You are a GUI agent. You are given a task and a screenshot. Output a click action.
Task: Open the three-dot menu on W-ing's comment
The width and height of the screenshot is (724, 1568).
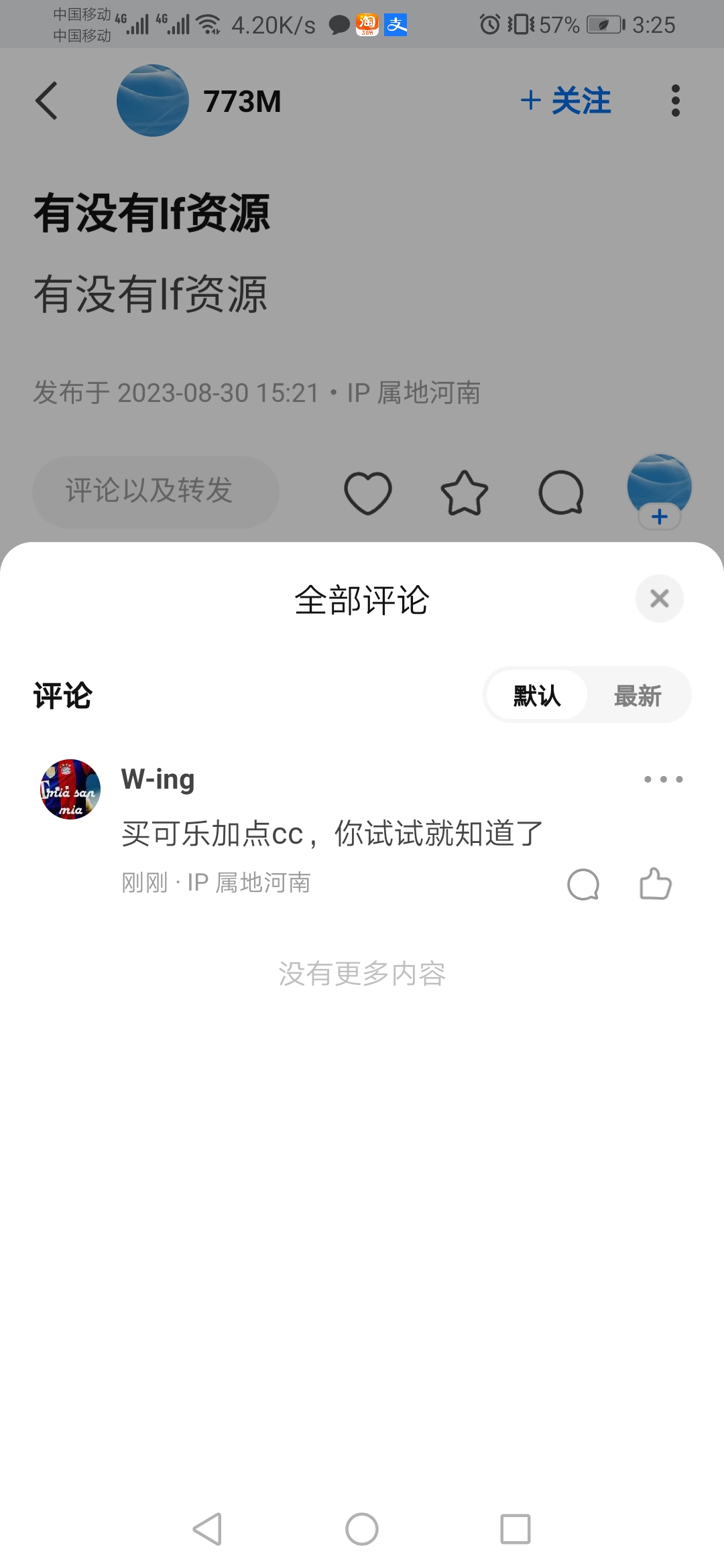point(662,779)
